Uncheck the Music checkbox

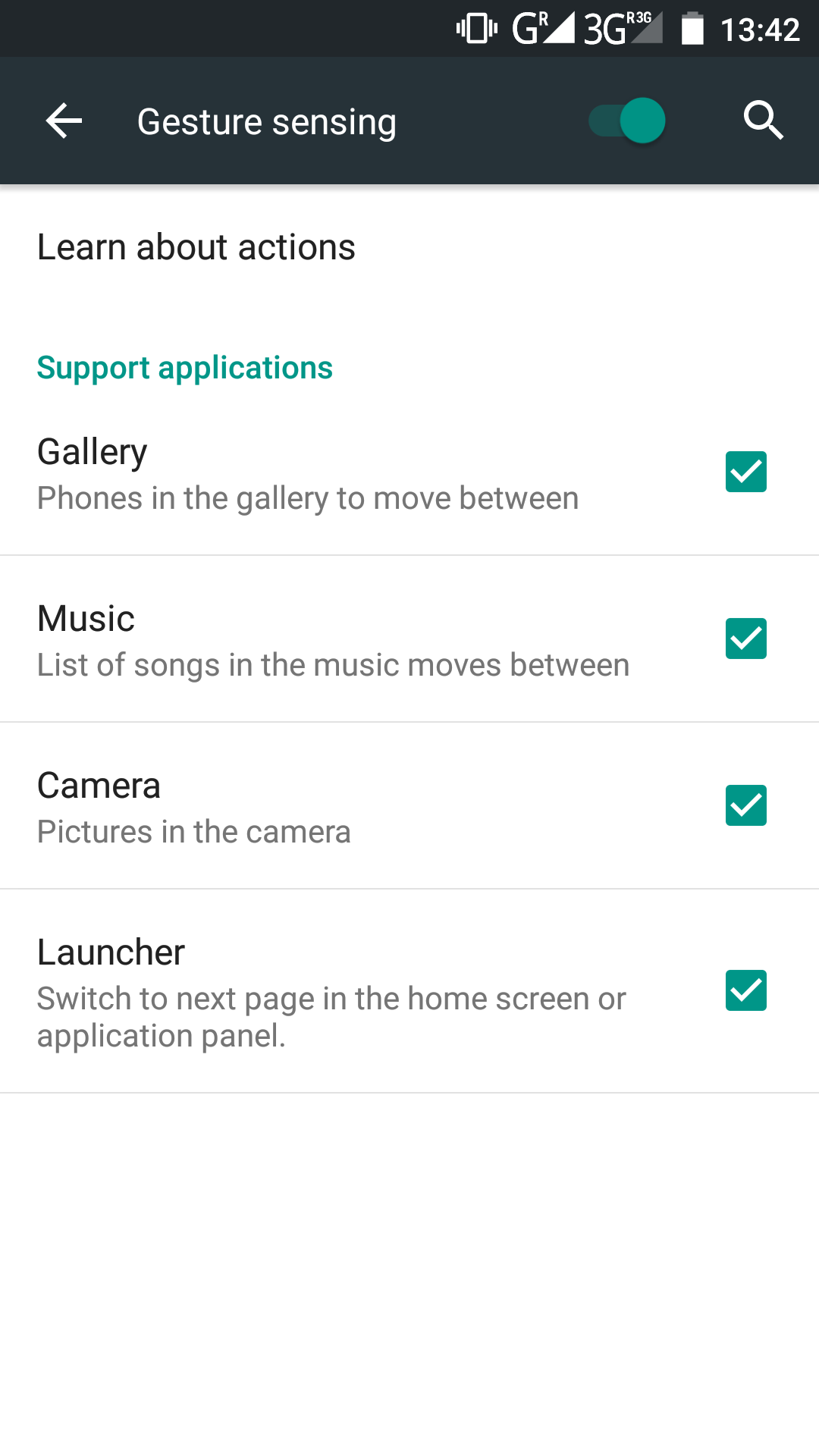pos(746,639)
